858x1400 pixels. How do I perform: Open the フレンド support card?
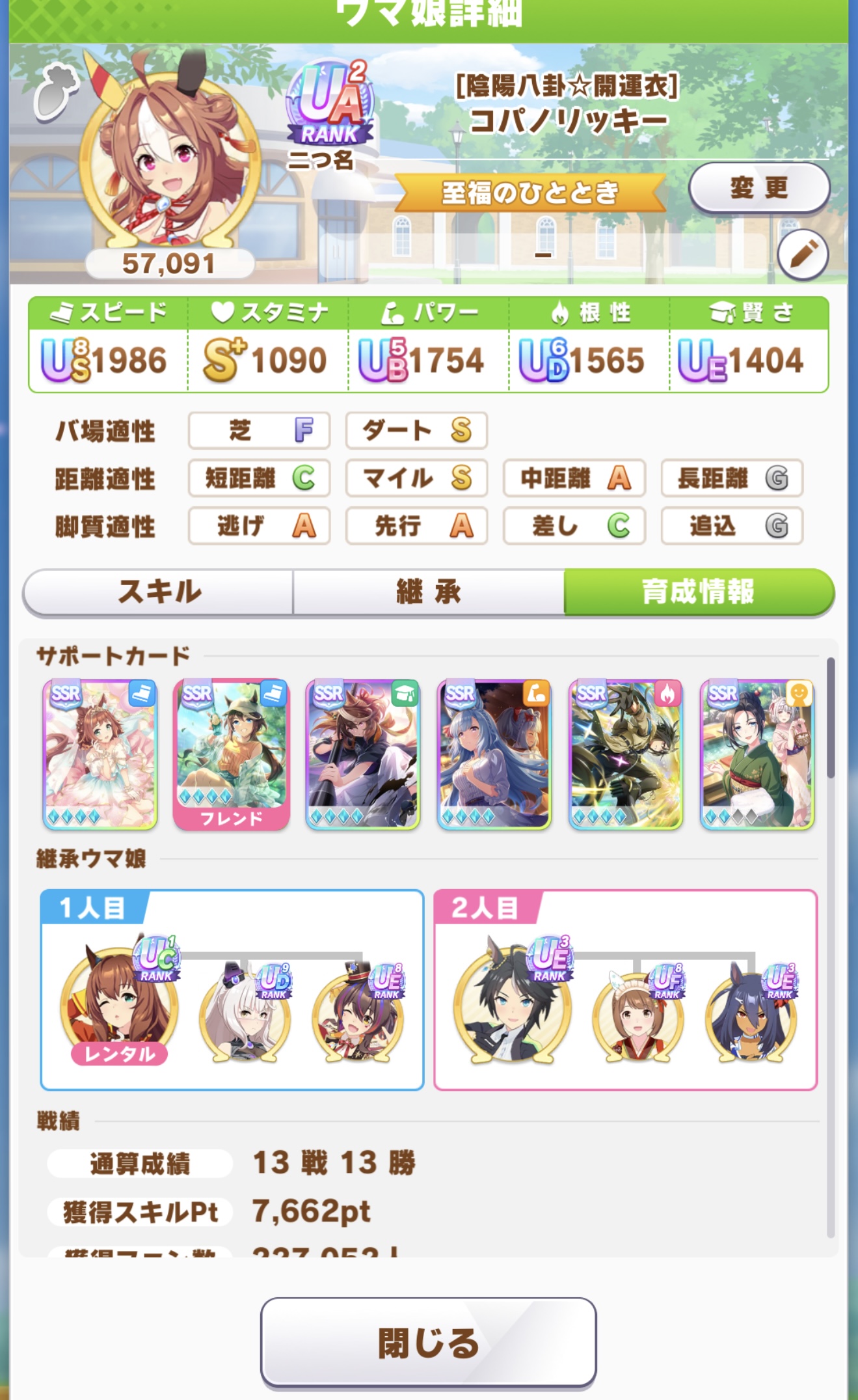pos(232,755)
